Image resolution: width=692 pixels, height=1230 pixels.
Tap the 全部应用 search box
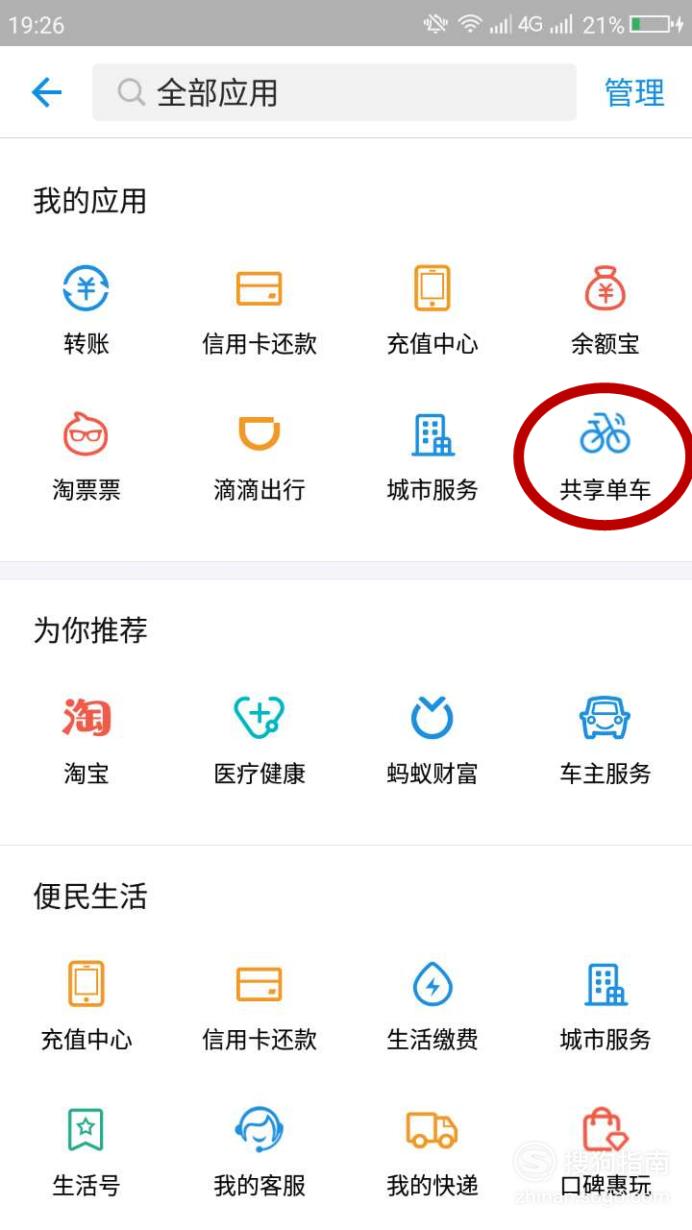[334, 93]
